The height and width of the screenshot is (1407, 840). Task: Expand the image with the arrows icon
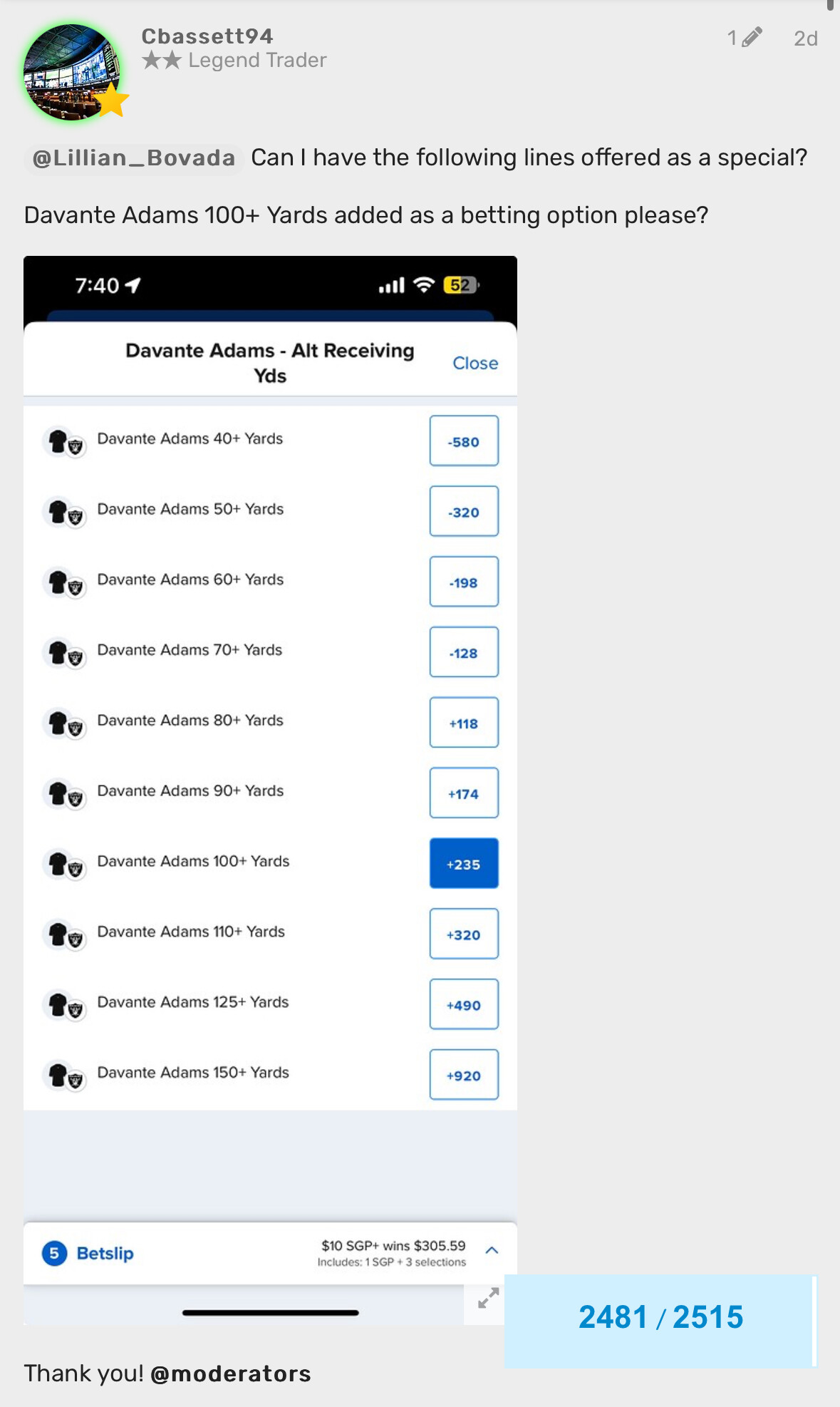(x=488, y=1299)
